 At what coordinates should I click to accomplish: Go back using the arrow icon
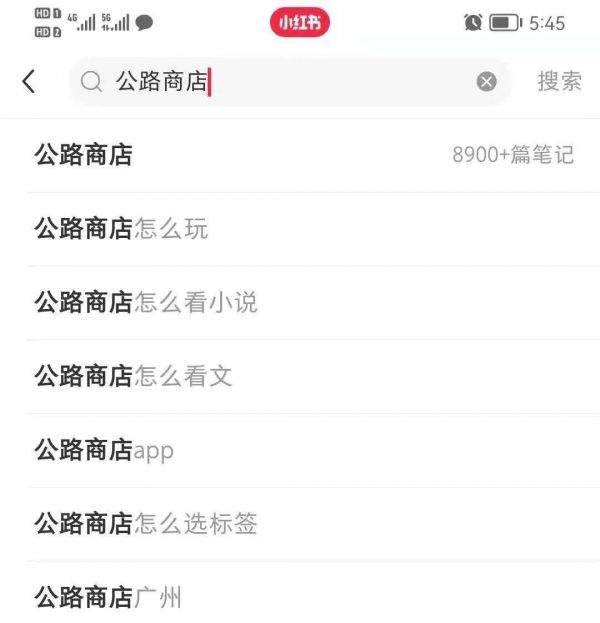tap(29, 82)
